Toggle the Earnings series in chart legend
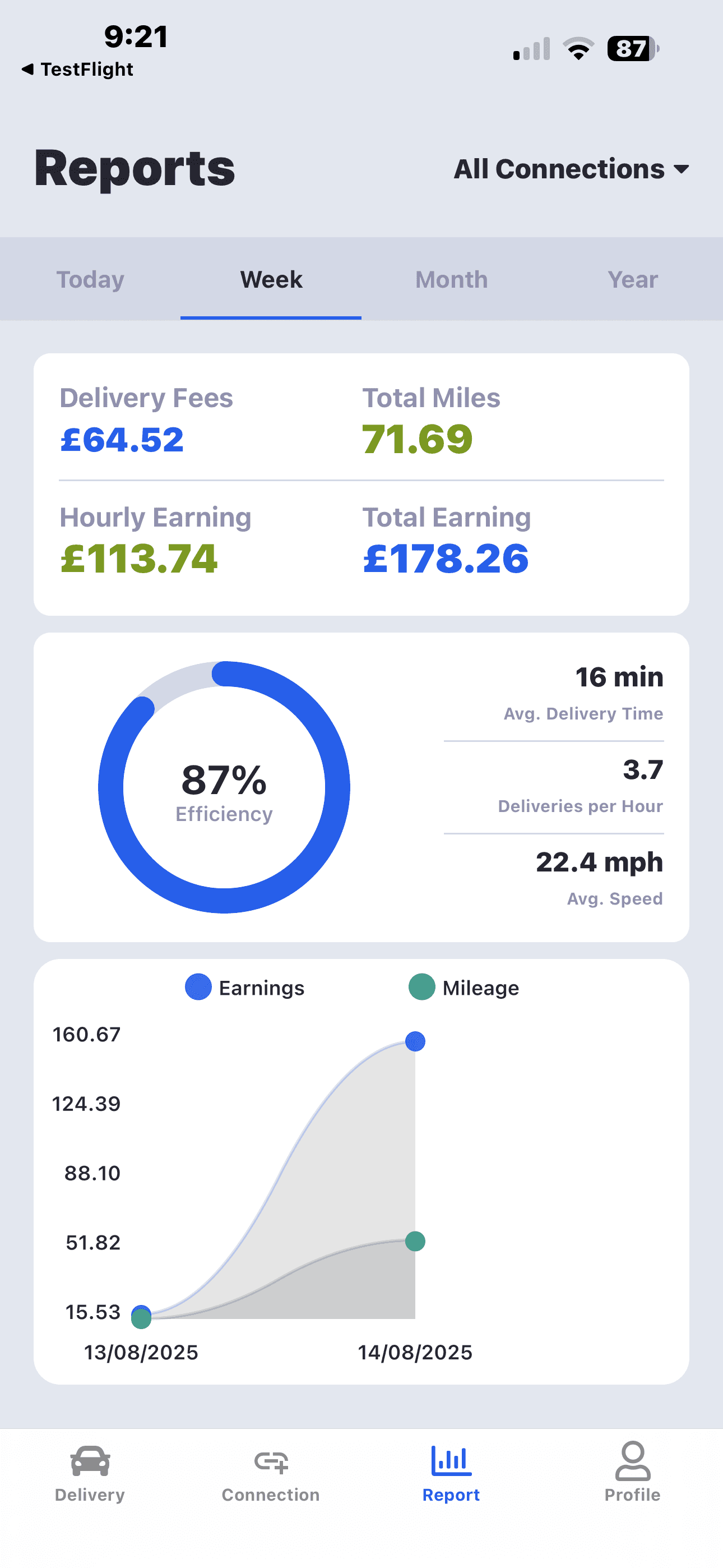 pyautogui.click(x=245, y=988)
